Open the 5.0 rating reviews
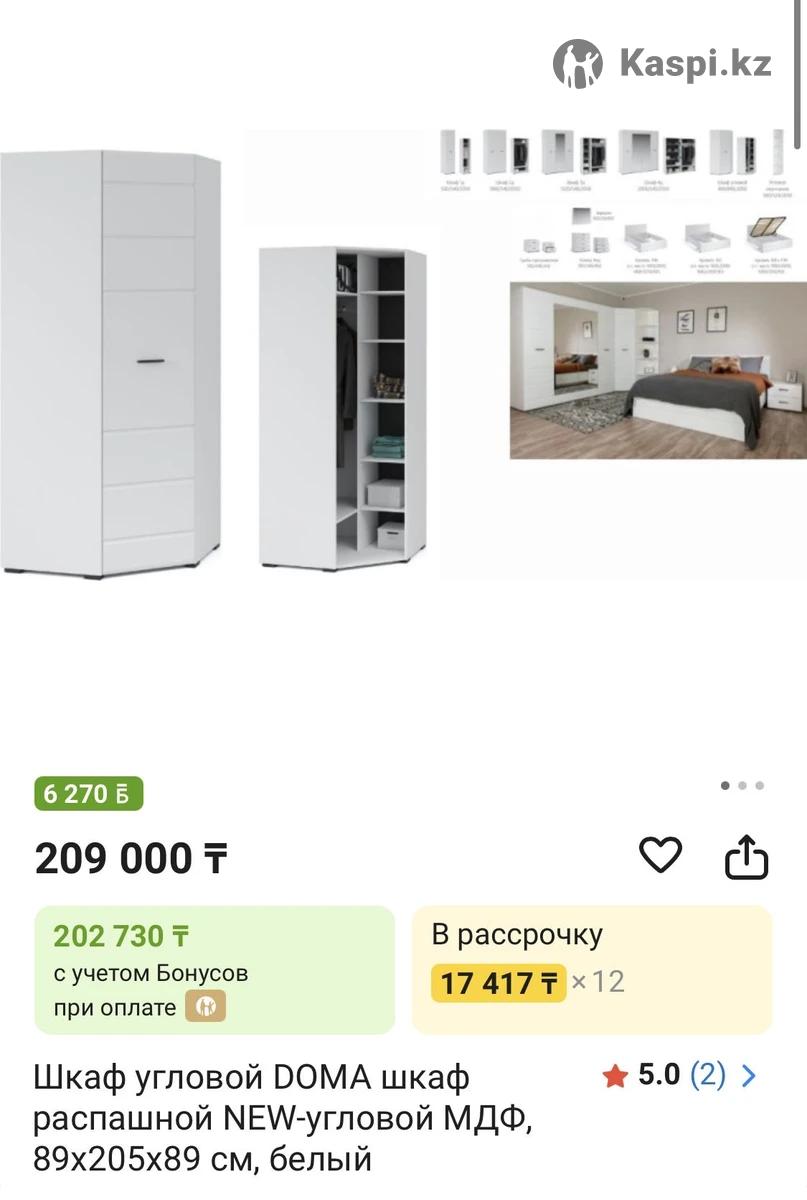 (x=680, y=1076)
